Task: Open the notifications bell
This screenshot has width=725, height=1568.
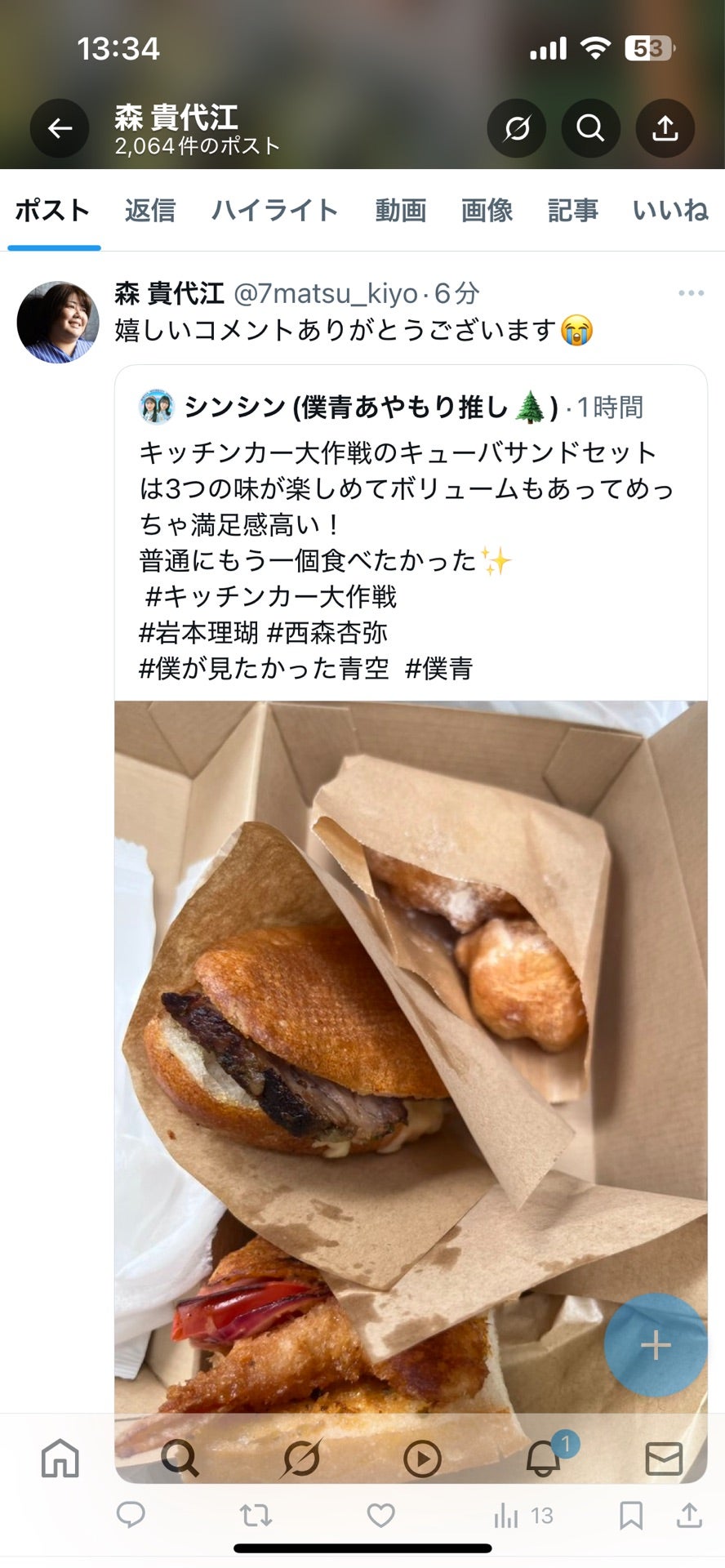Action: coord(544,1458)
